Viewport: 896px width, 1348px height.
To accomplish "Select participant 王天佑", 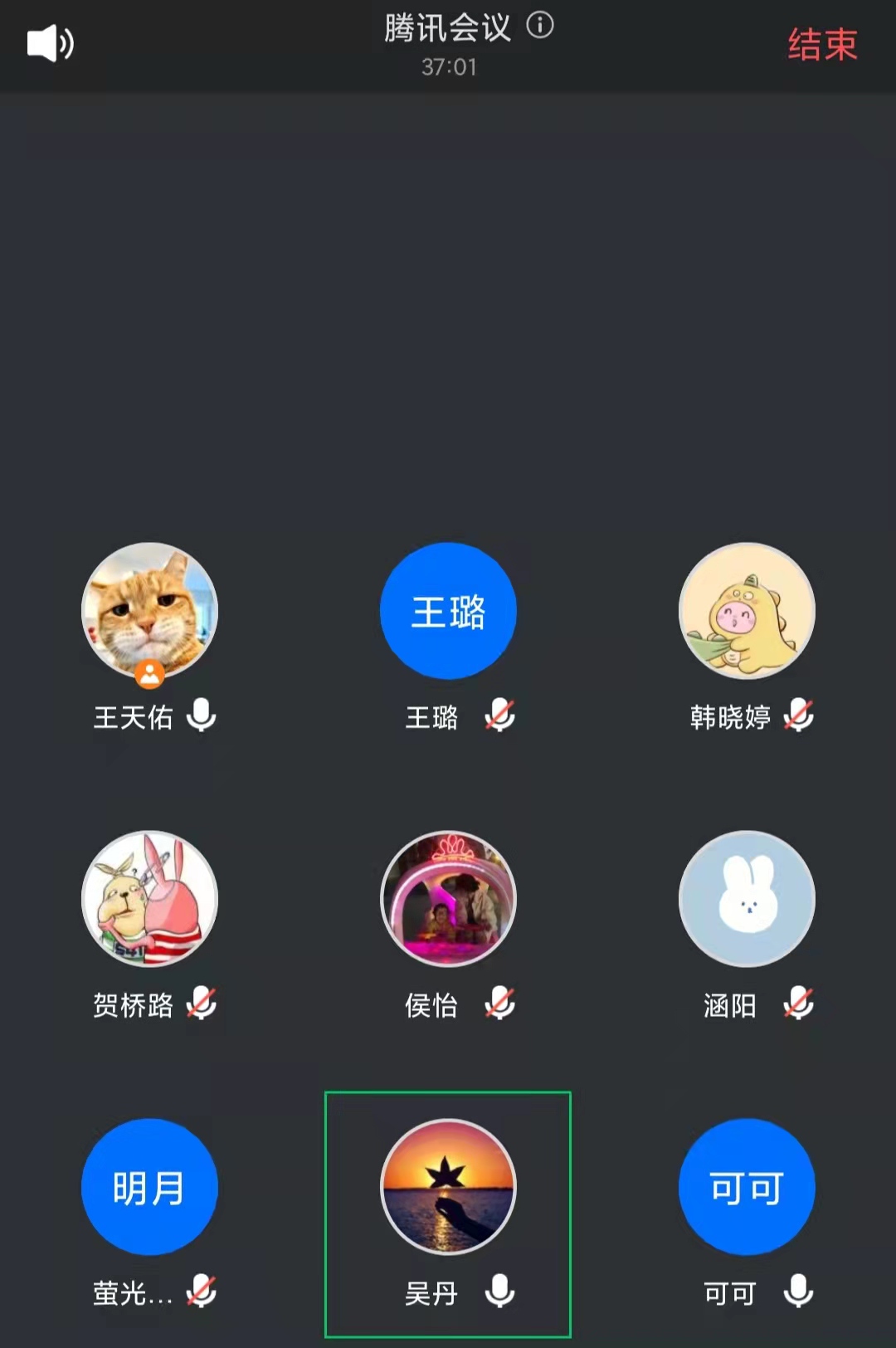I will tap(149, 612).
